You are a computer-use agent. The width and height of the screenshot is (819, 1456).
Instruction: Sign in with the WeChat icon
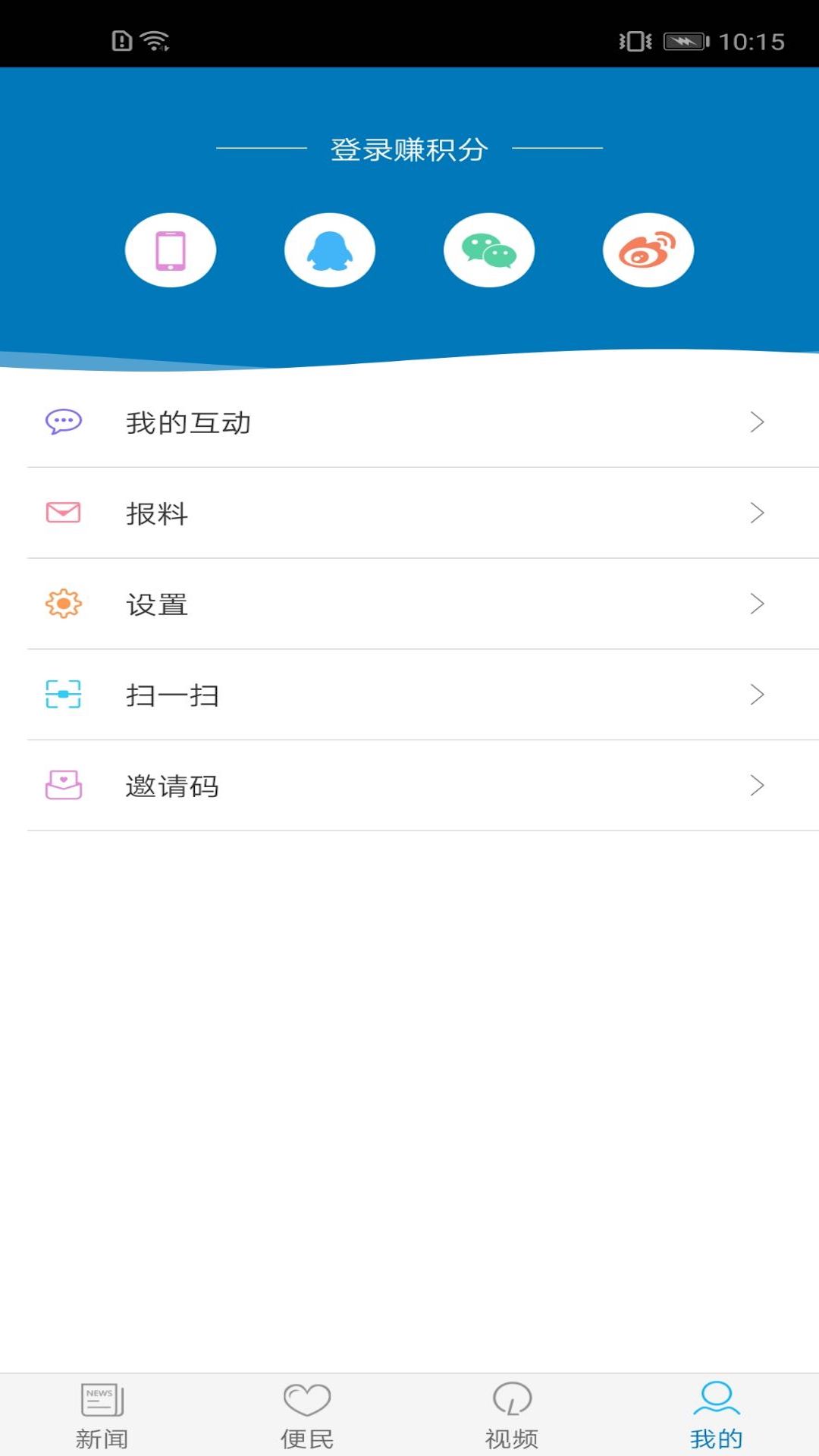[x=489, y=250]
